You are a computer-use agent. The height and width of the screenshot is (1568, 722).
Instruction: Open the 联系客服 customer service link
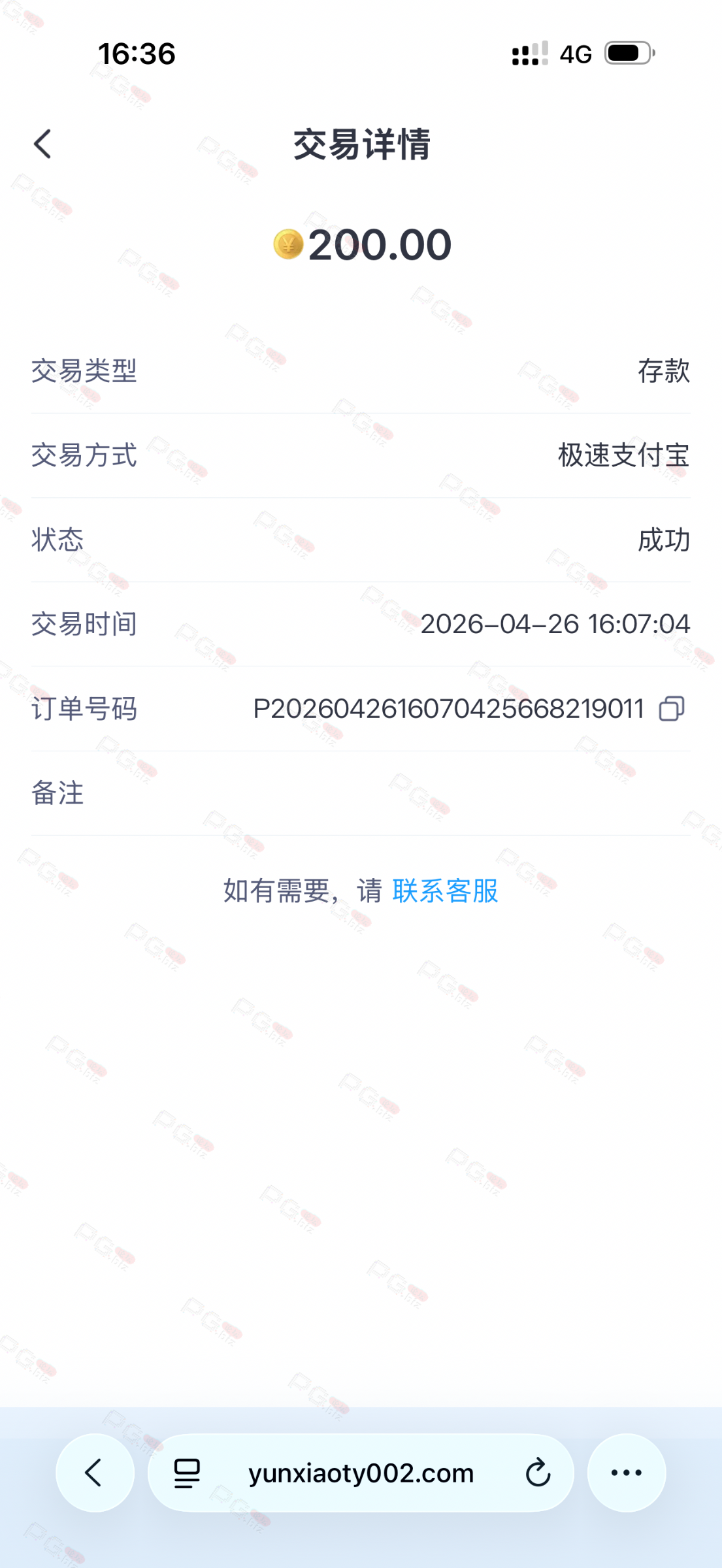click(x=445, y=890)
